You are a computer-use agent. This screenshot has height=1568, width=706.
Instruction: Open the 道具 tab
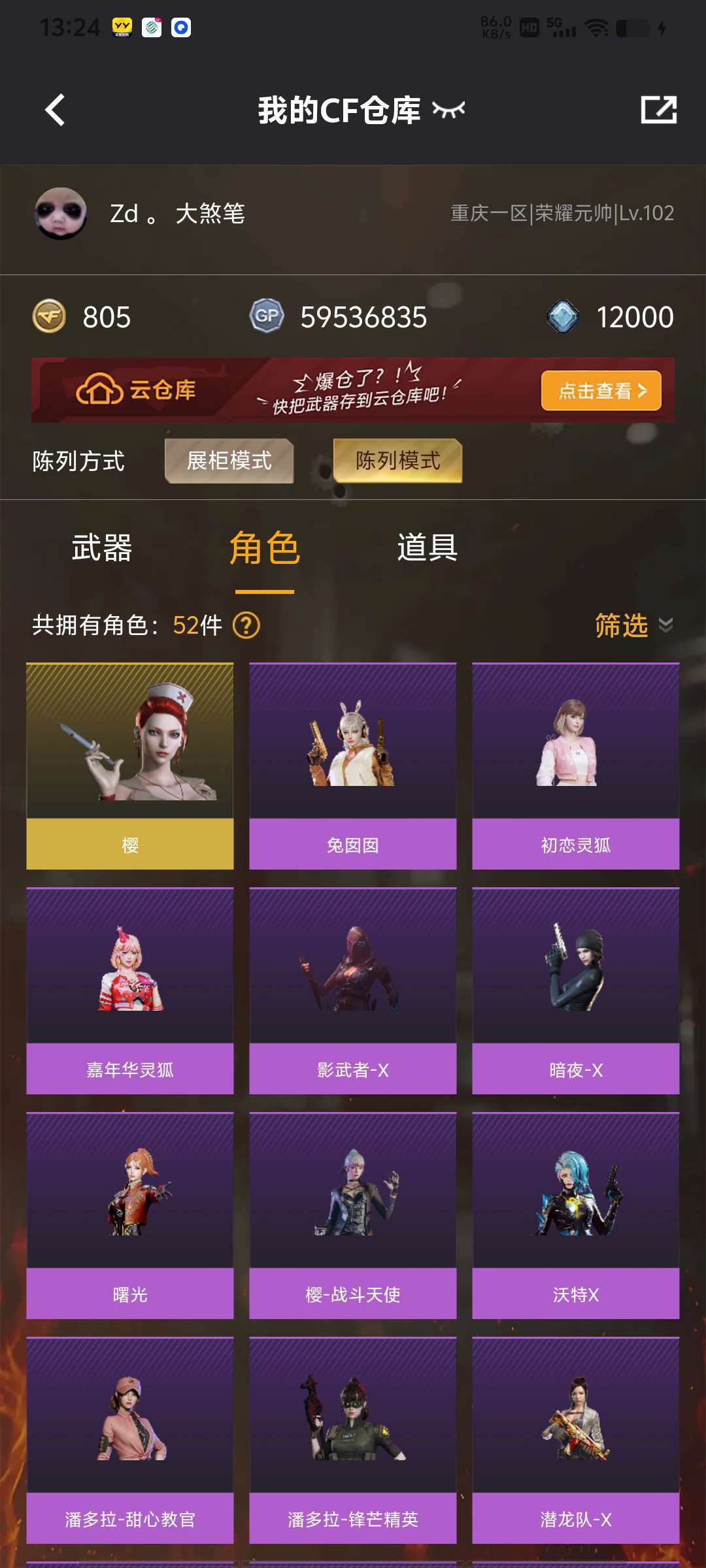click(428, 547)
